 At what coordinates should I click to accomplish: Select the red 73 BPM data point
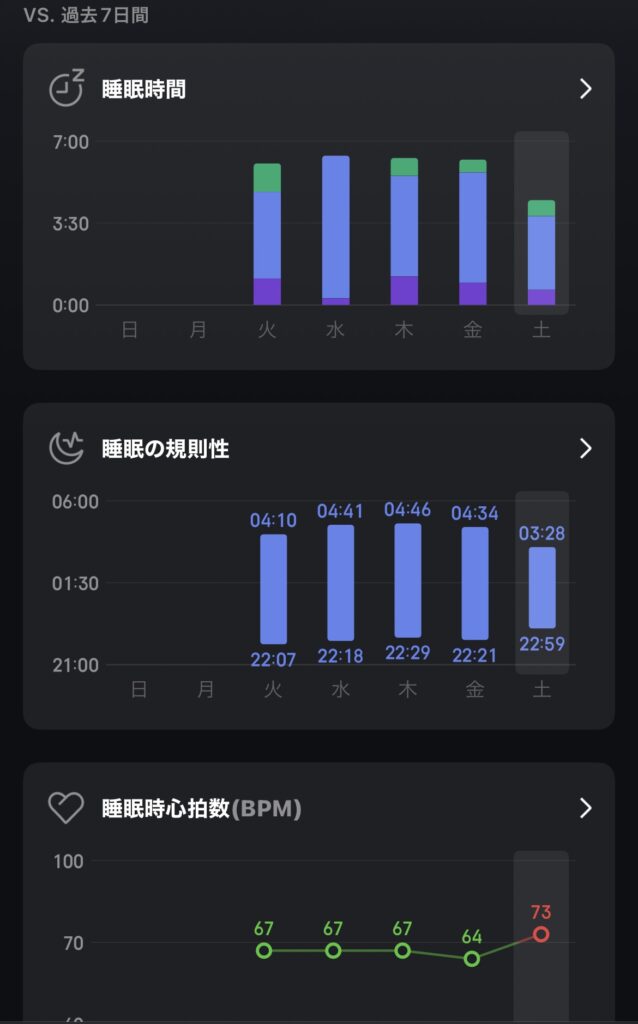[x=541, y=935]
